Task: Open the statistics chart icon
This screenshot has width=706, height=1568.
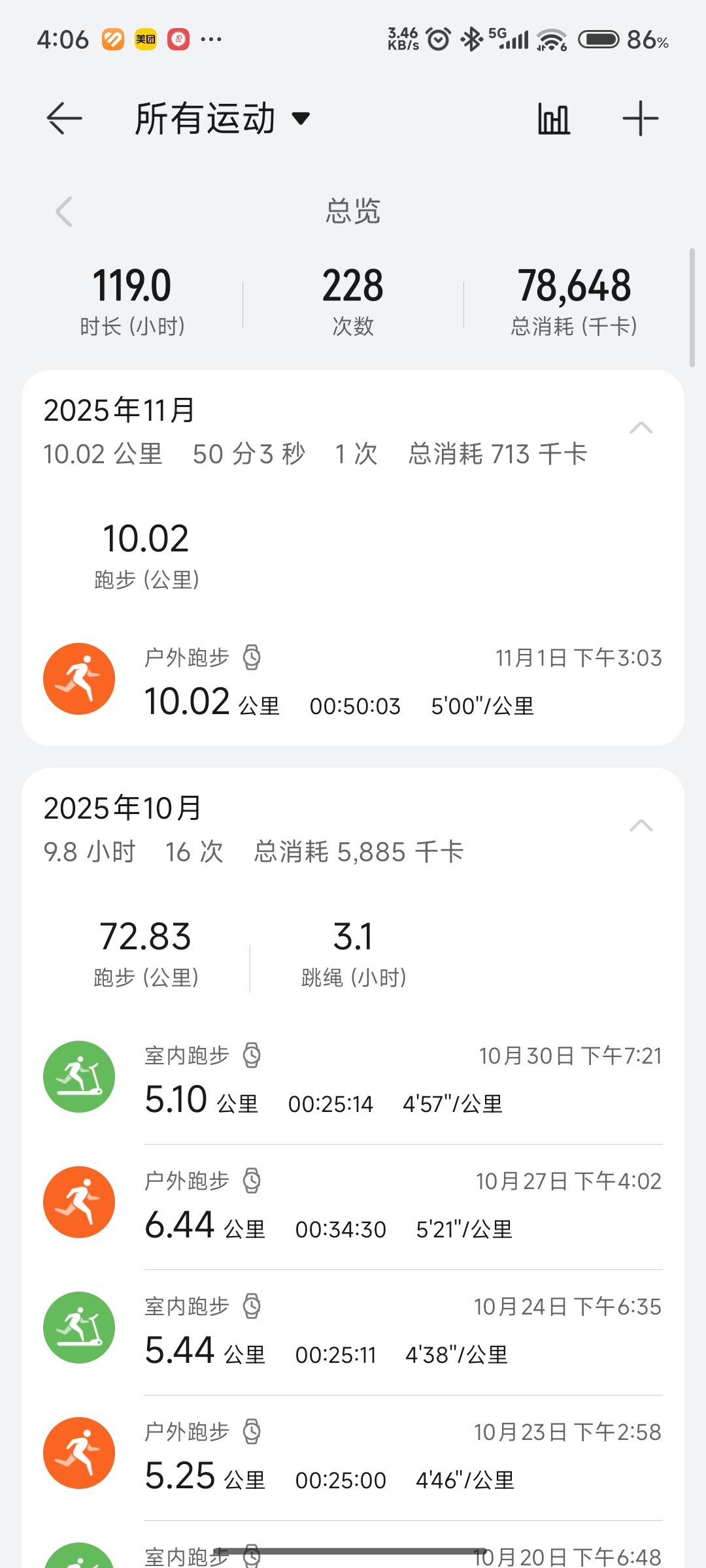Action: [554, 119]
